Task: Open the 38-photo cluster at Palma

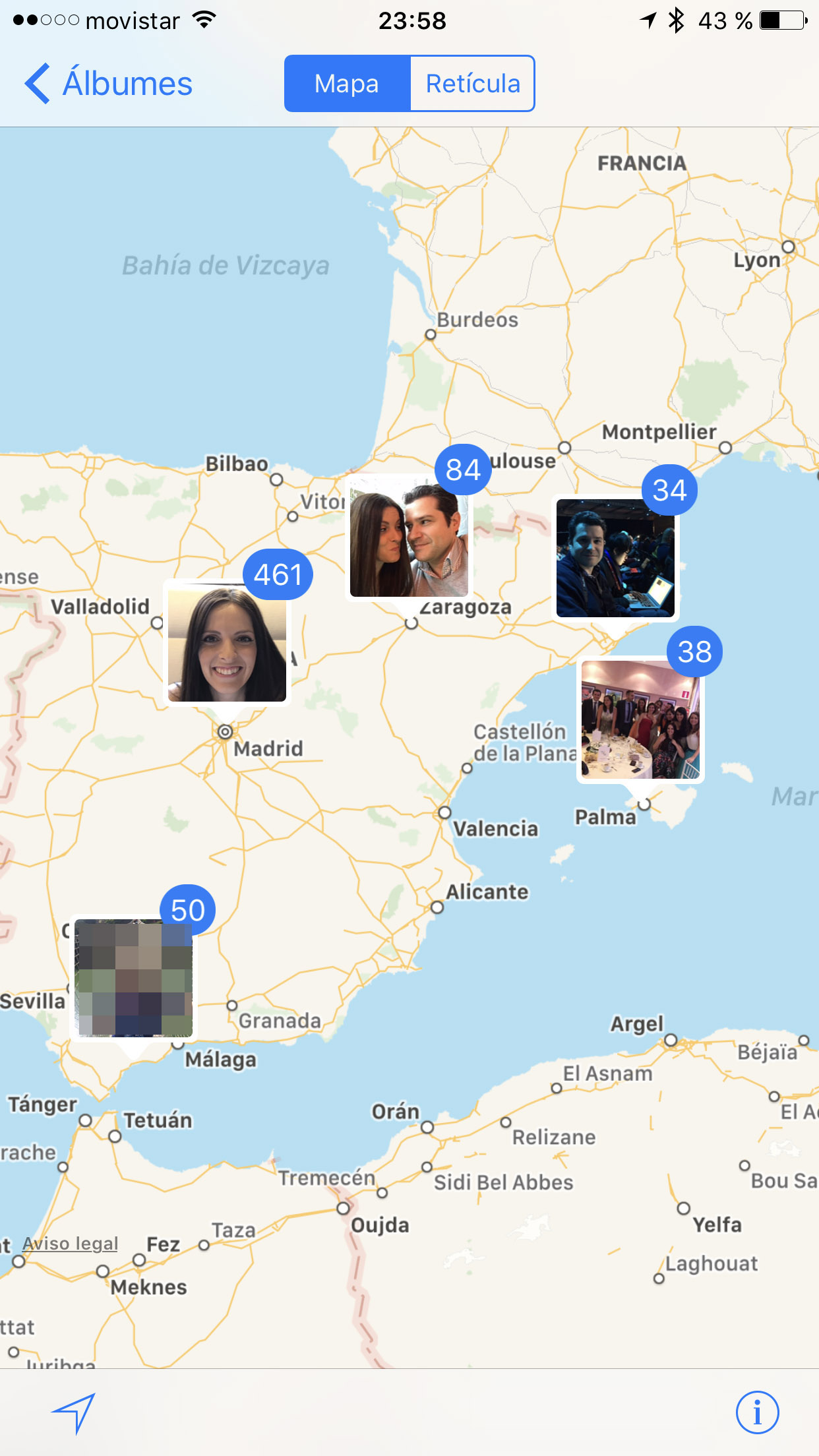Action: [x=640, y=720]
